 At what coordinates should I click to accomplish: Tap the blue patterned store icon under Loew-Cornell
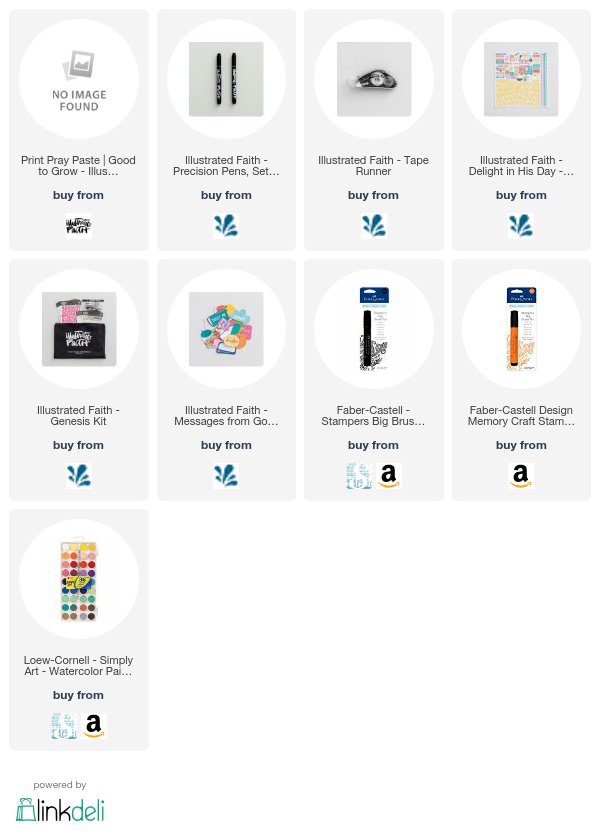[x=63, y=726]
